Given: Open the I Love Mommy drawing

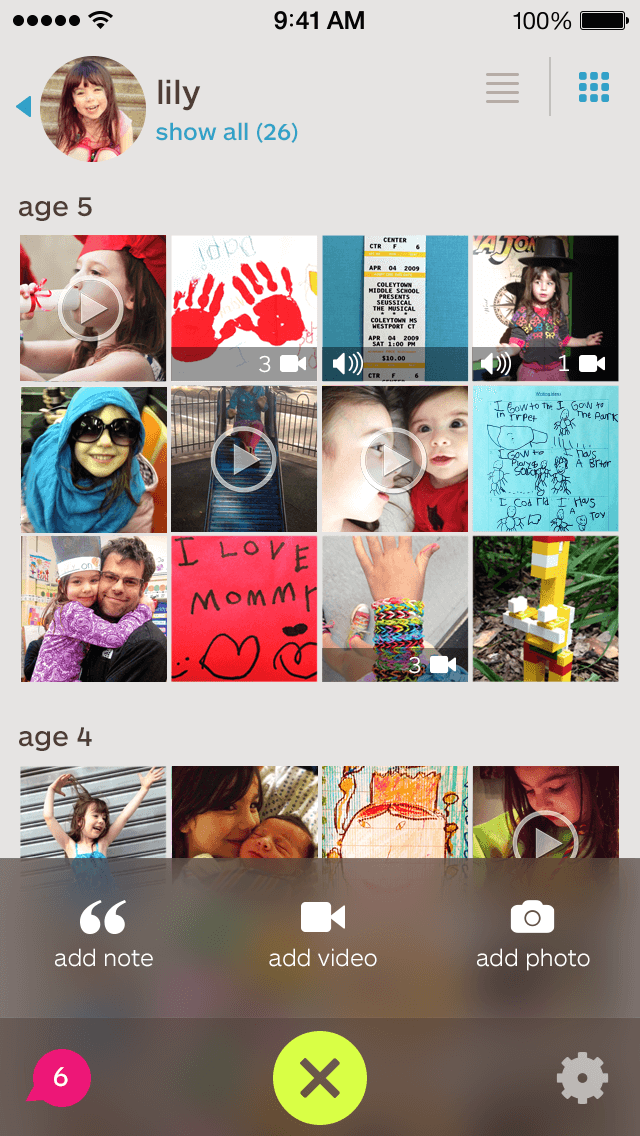Looking at the screenshot, I should click(244, 609).
